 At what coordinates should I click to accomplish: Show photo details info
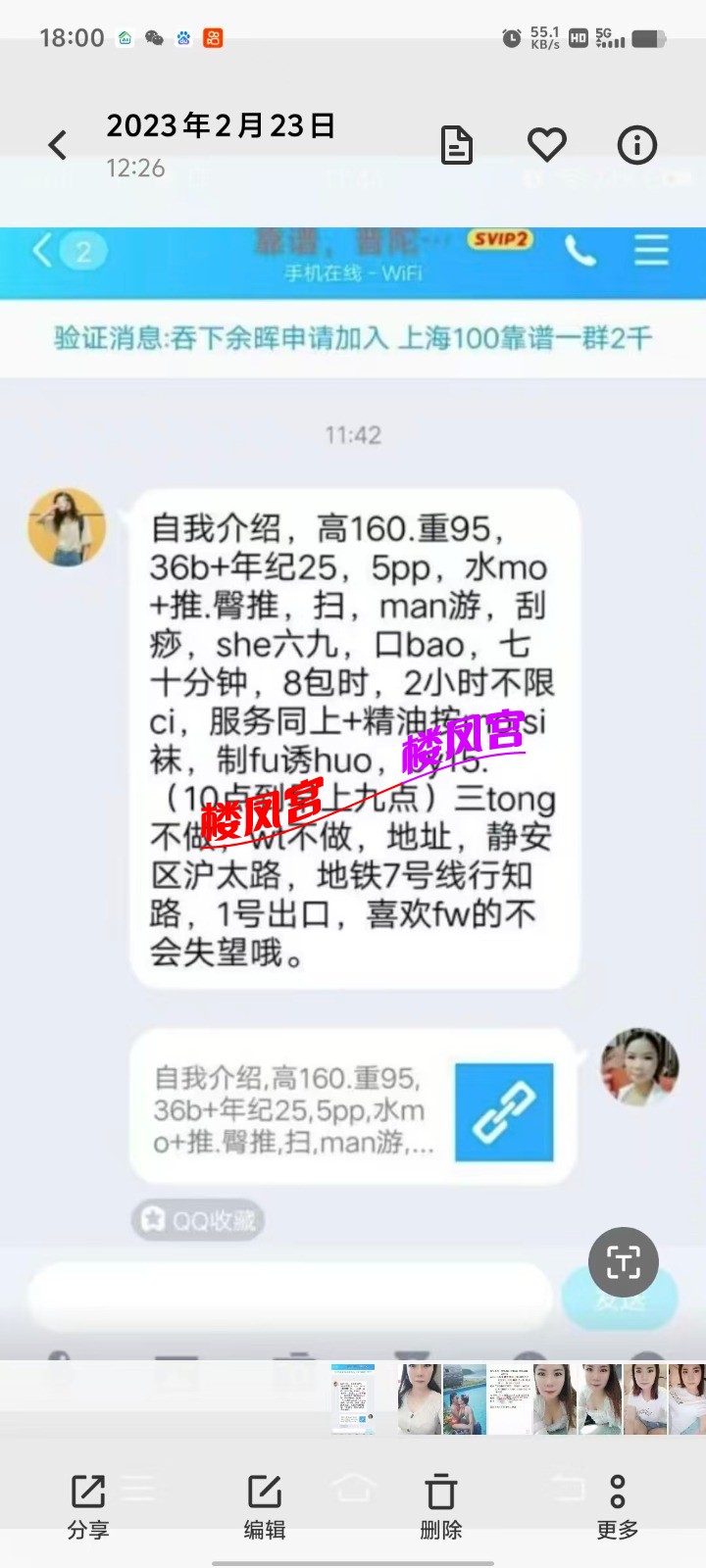coord(636,146)
